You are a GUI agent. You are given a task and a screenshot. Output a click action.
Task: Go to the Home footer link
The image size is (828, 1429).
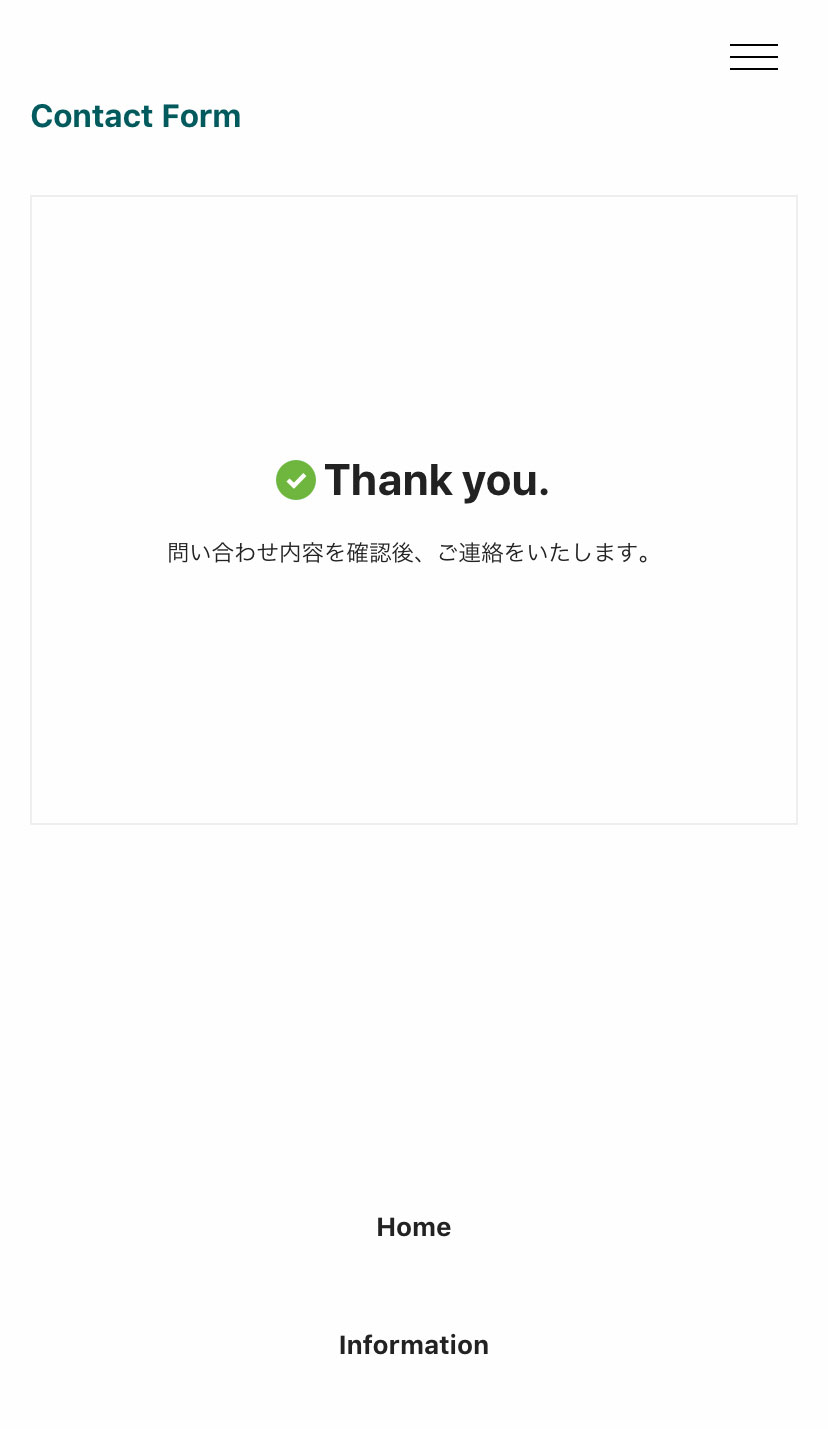click(x=414, y=1227)
